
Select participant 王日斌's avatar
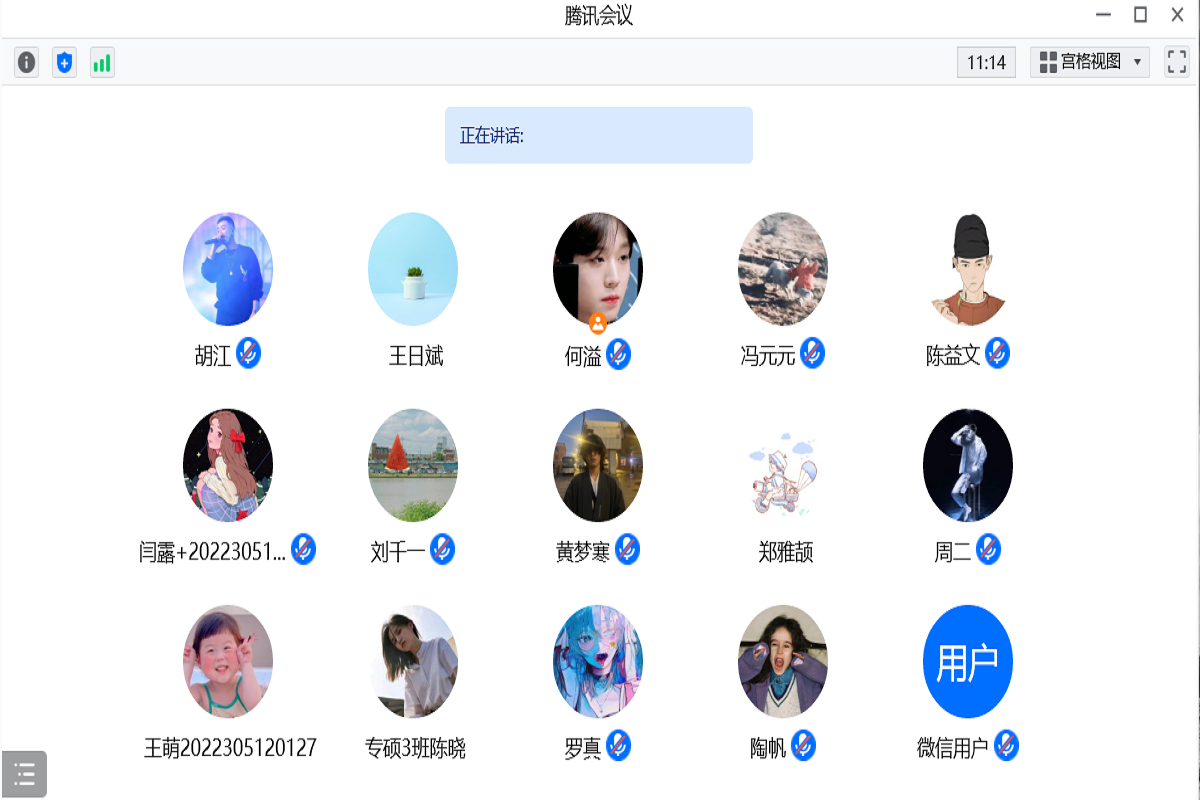pyautogui.click(x=413, y=269)
